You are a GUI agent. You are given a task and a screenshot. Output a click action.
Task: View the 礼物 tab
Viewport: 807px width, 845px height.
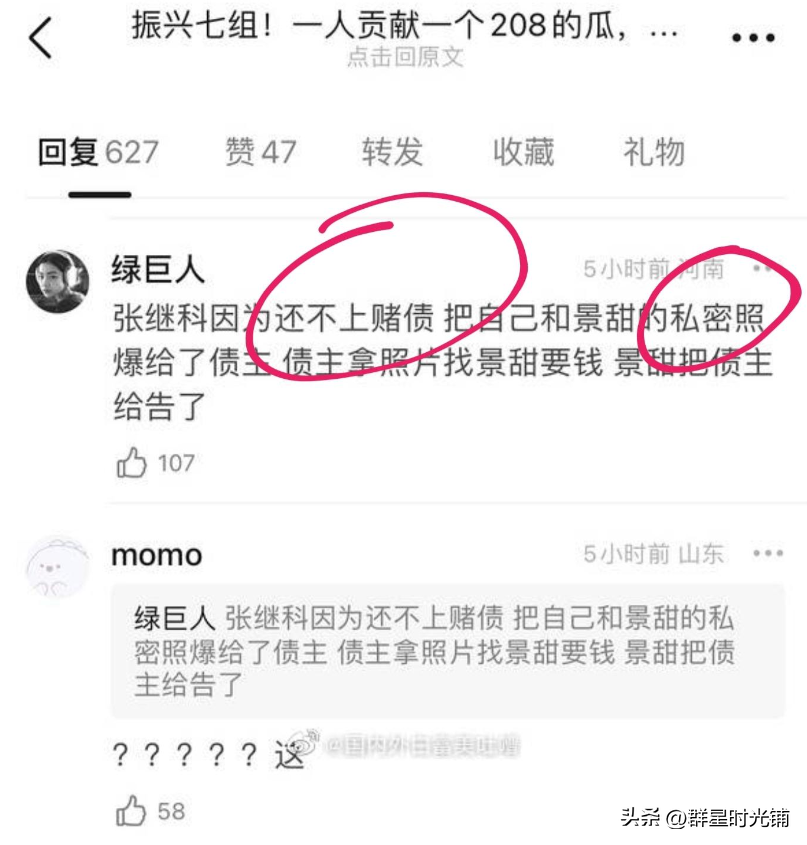654,152
